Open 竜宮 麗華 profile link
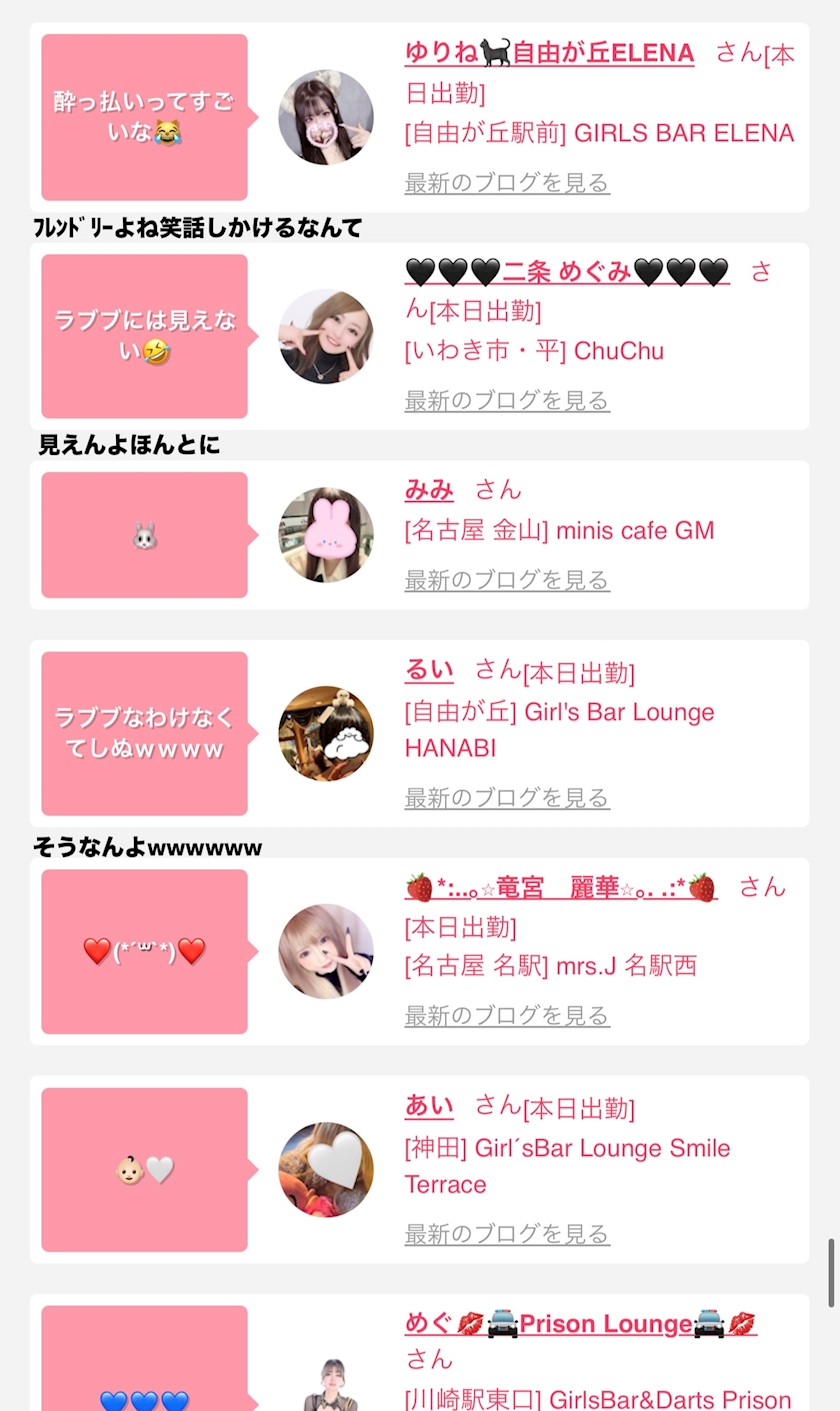Image resolution: width=840 pixels, height=1411 pixels. point(561,888)
